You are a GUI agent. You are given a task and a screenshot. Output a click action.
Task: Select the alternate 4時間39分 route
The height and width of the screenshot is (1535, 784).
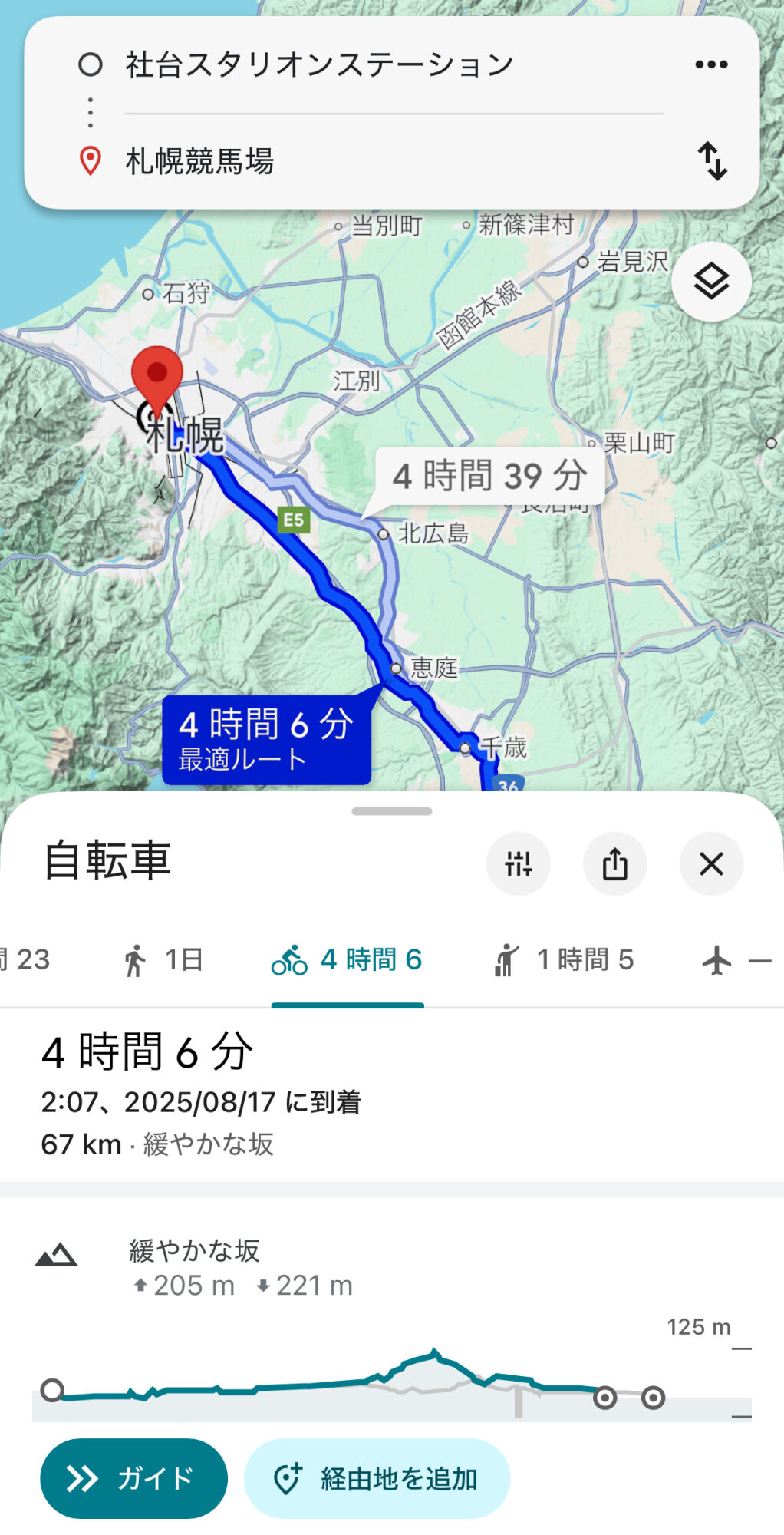489,476
